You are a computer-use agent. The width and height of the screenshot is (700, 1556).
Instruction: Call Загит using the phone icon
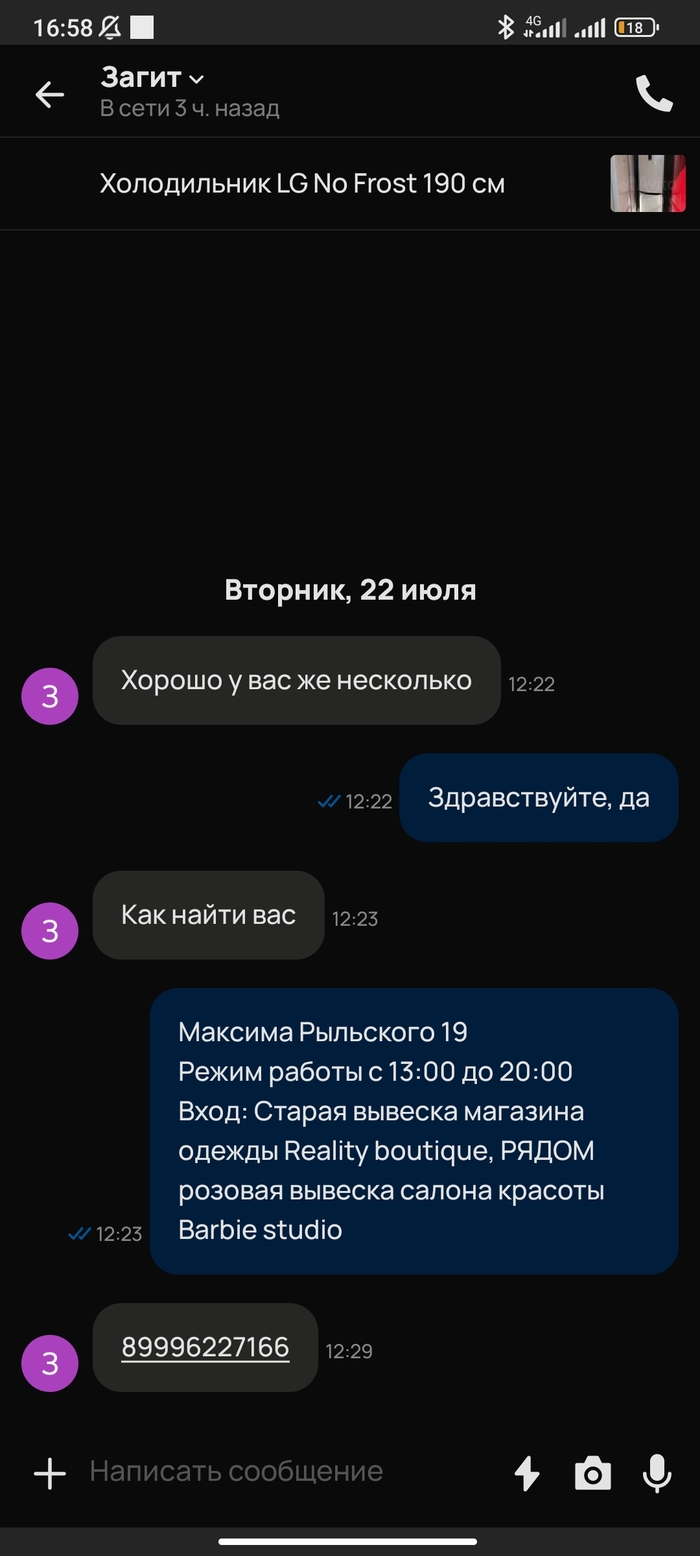click(654, 94)
